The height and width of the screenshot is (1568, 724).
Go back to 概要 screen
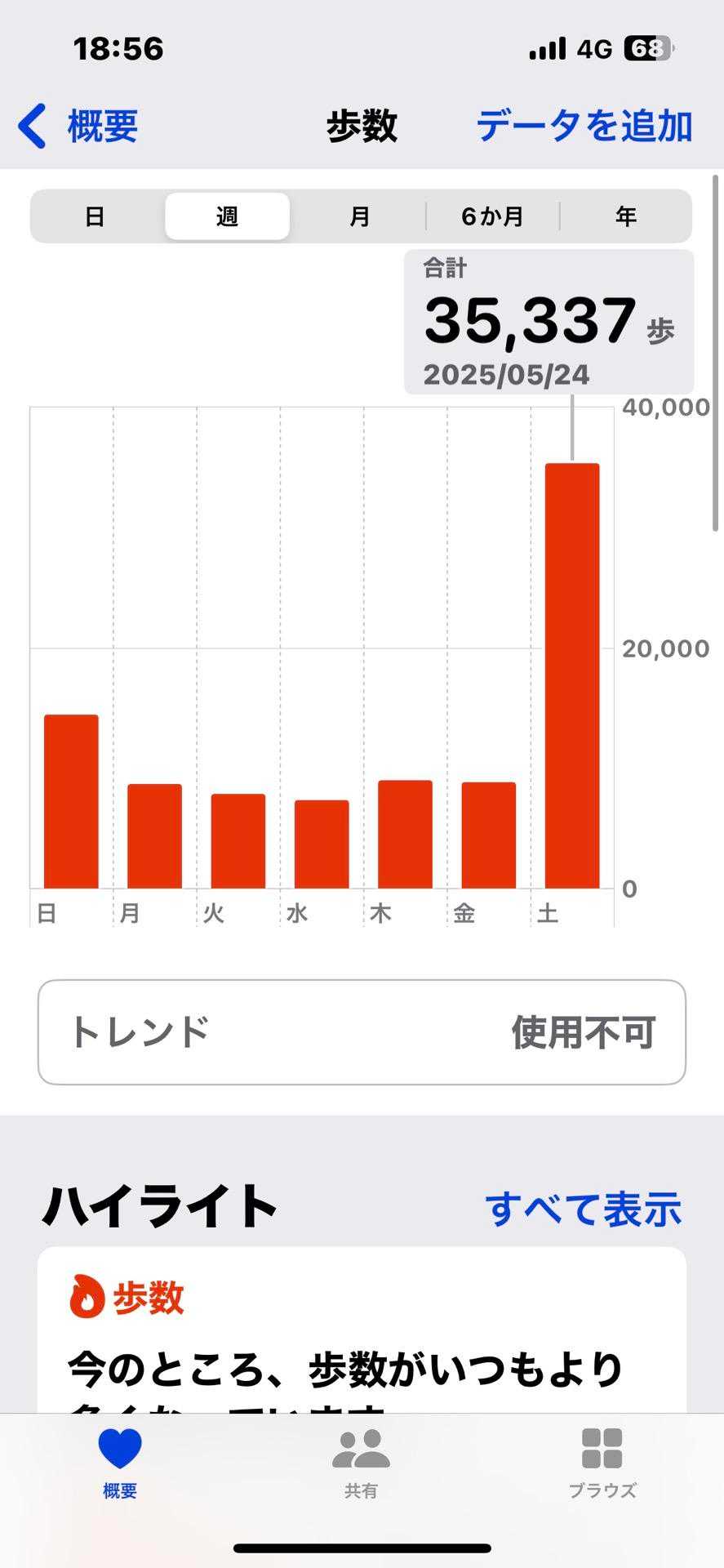pyautogui.click(x=78, y=127)
